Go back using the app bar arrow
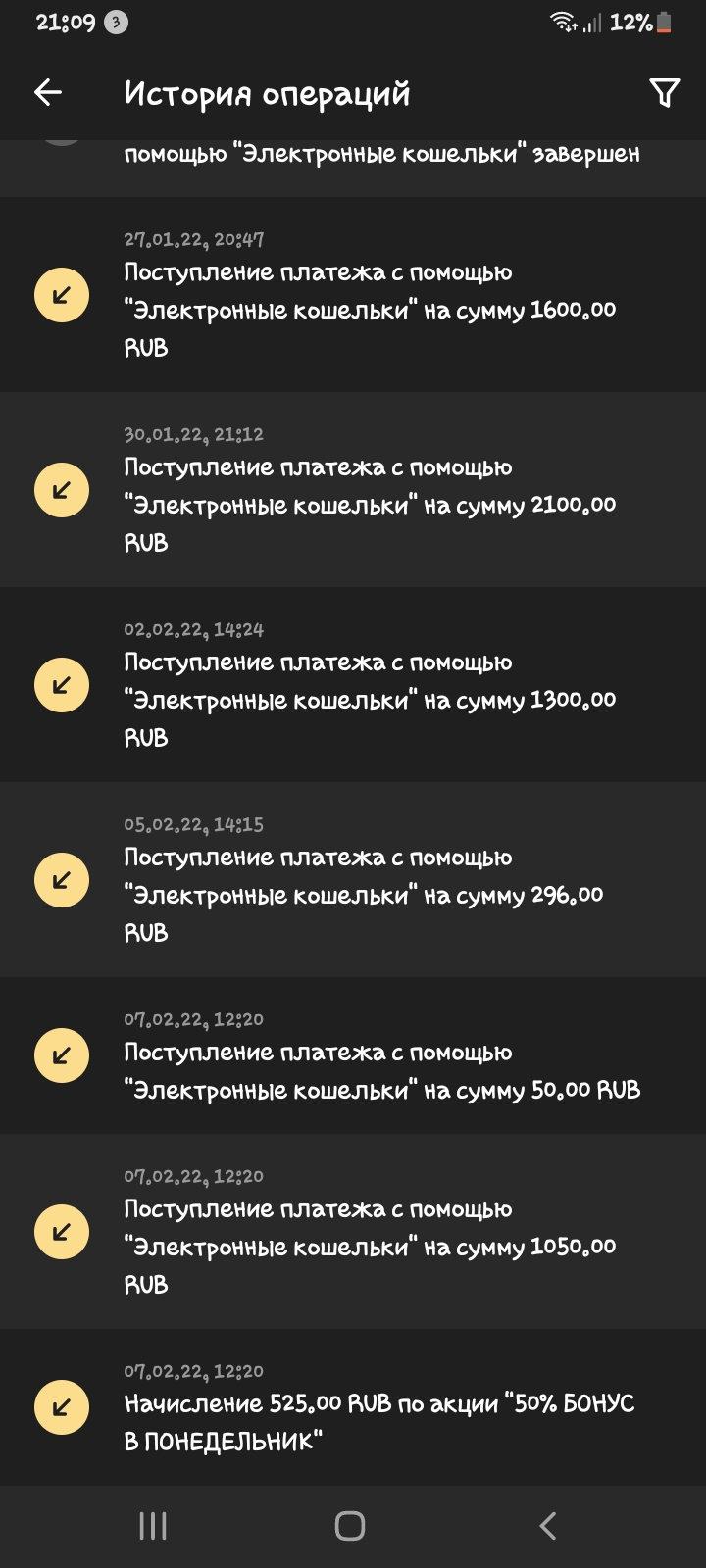 (x=48, y=92)
